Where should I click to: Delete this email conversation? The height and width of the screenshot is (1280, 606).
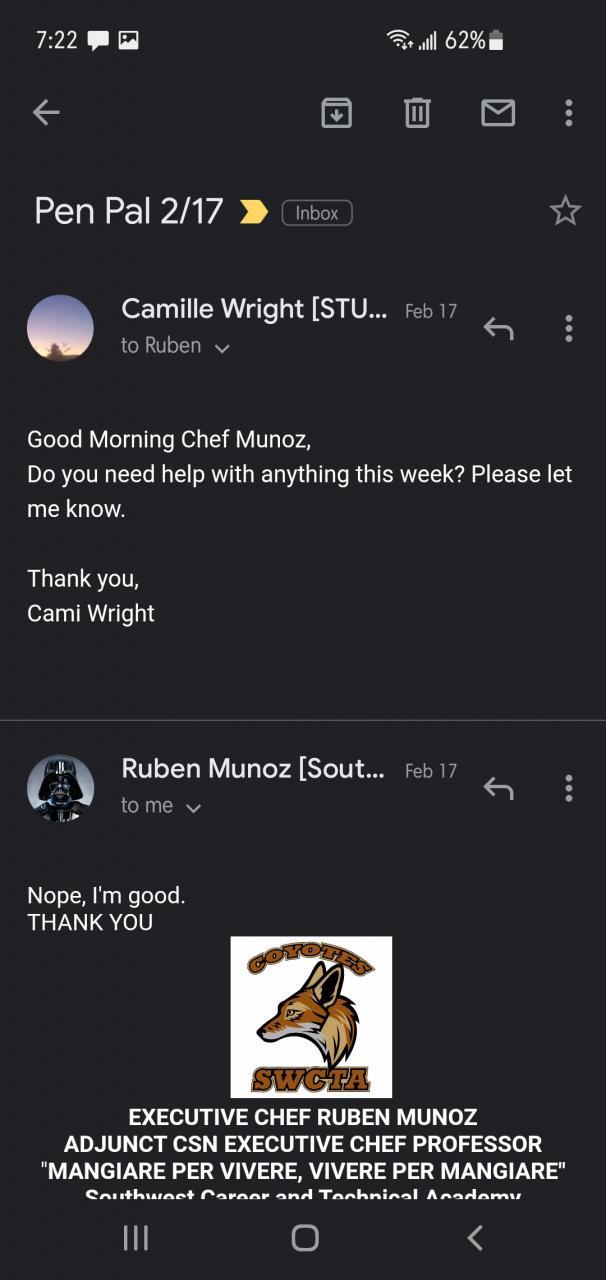click(x=417, y=113)
